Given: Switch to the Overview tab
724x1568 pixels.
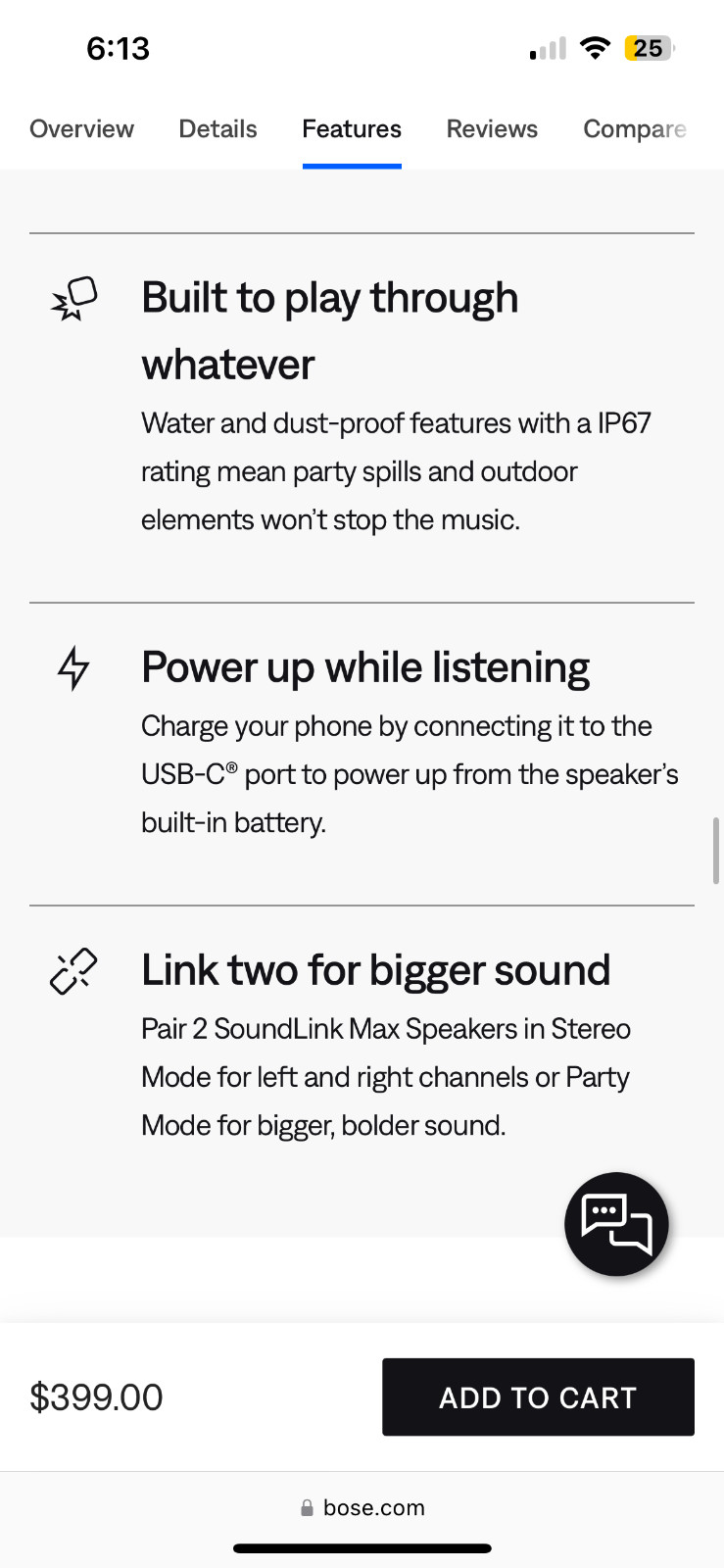Looking at the screenshot, I should click(81, 129).
